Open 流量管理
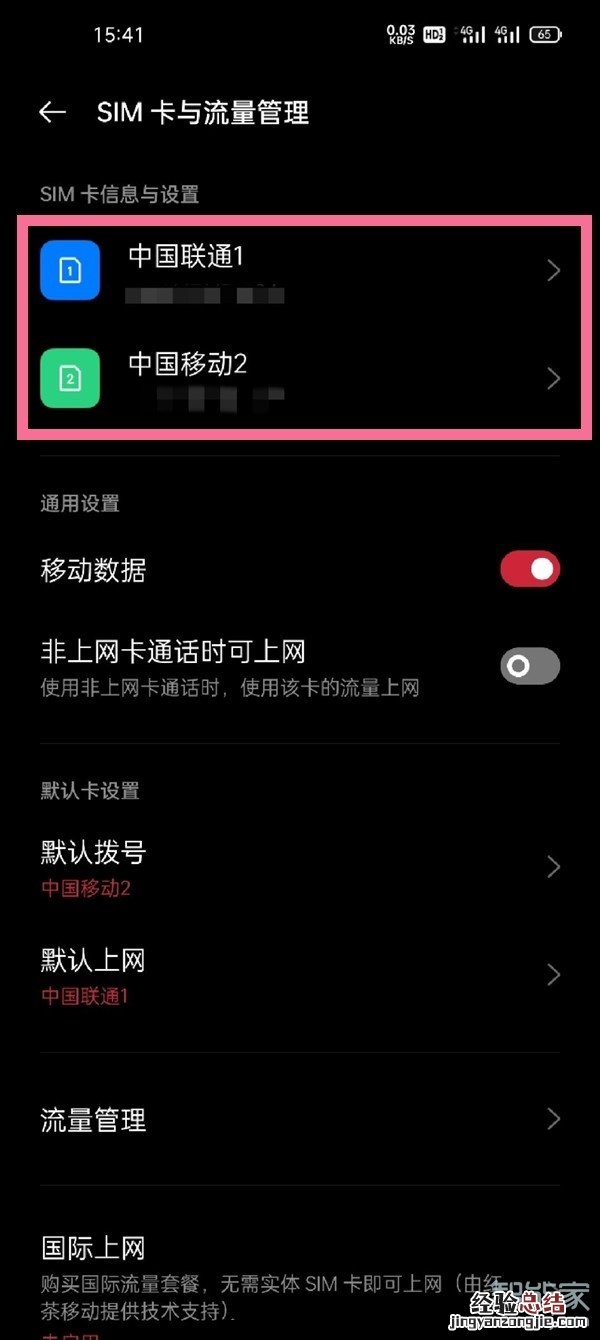 click(300, 1119)
